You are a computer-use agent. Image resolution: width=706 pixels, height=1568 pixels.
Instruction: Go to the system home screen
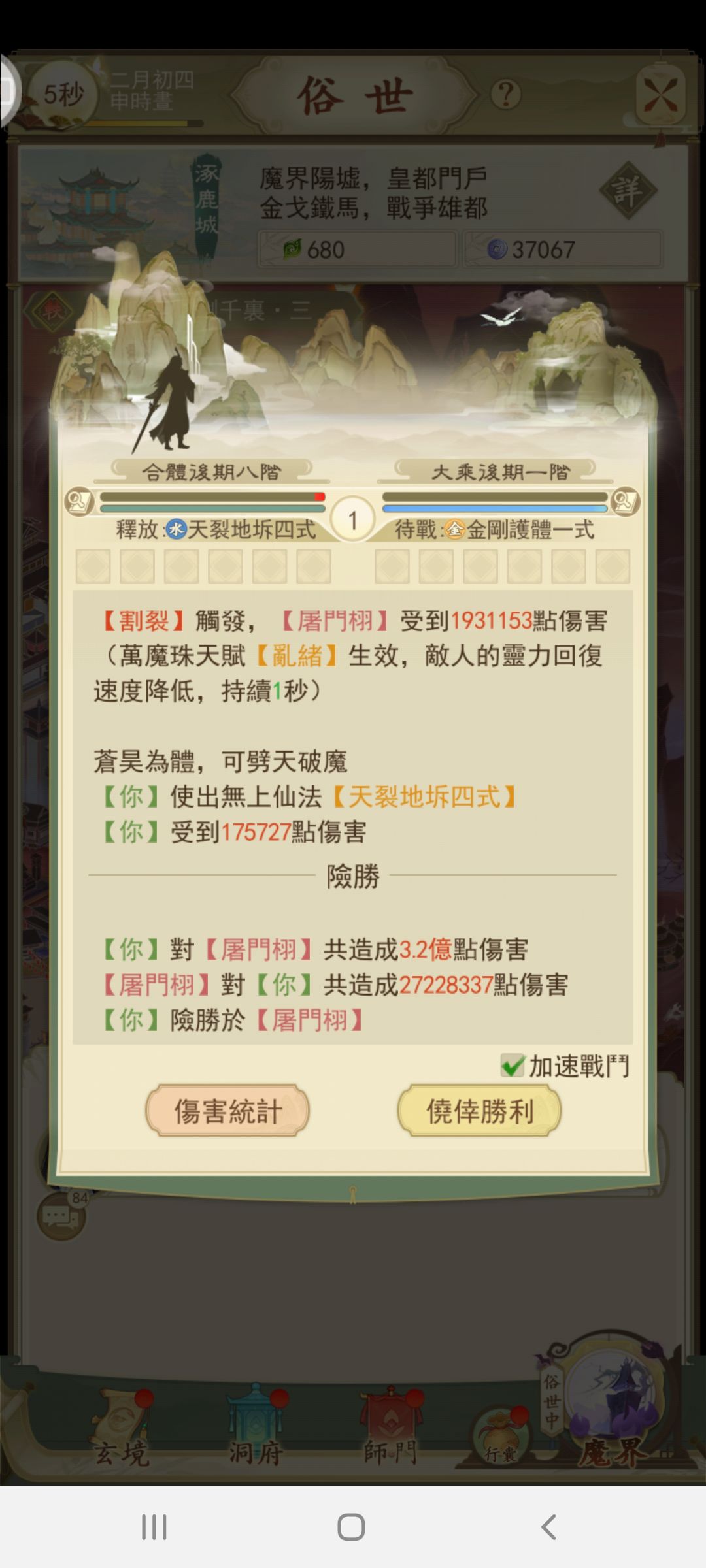pos(351,1527)
